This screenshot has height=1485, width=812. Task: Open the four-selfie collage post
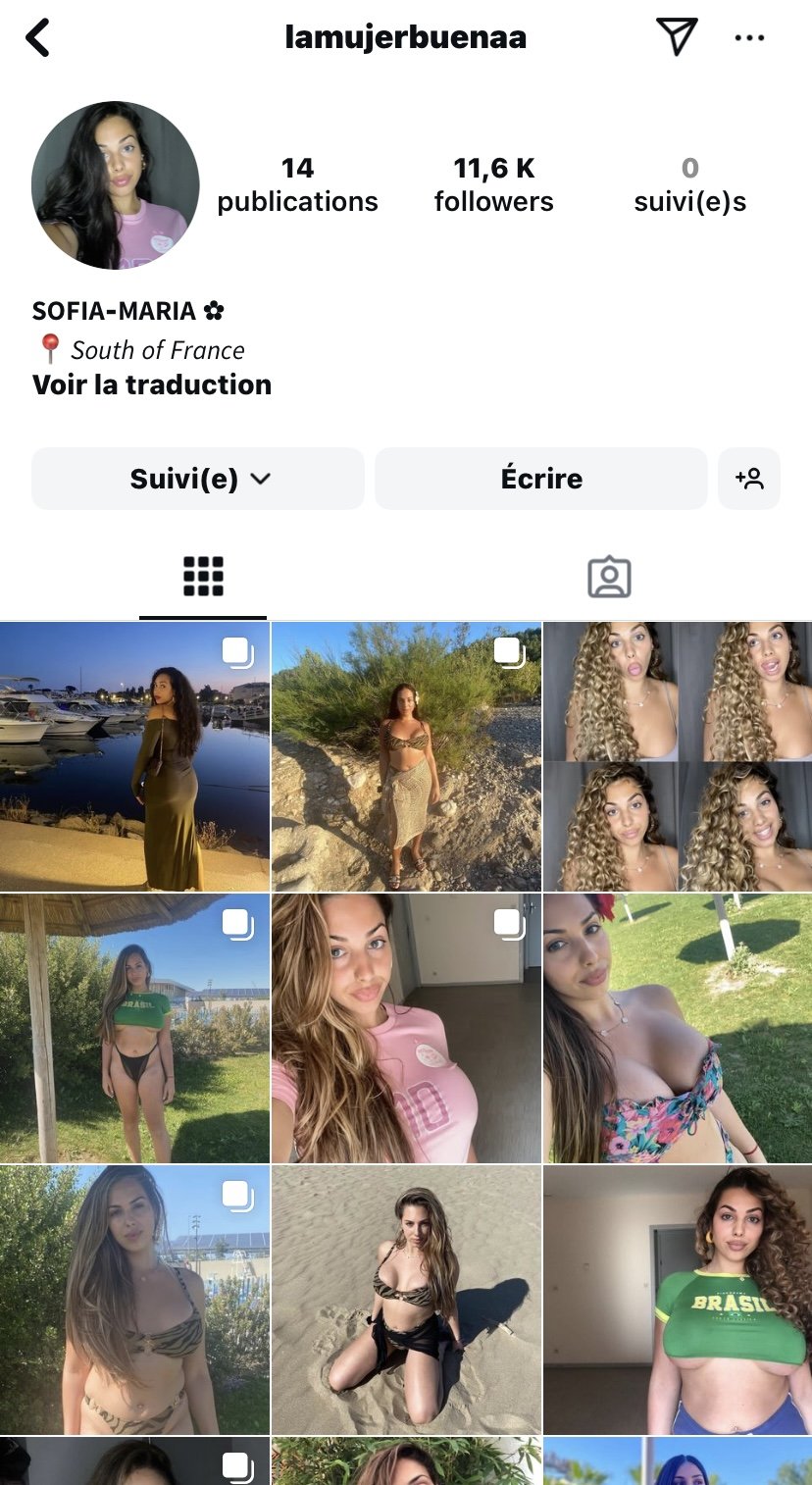point(678,756)
